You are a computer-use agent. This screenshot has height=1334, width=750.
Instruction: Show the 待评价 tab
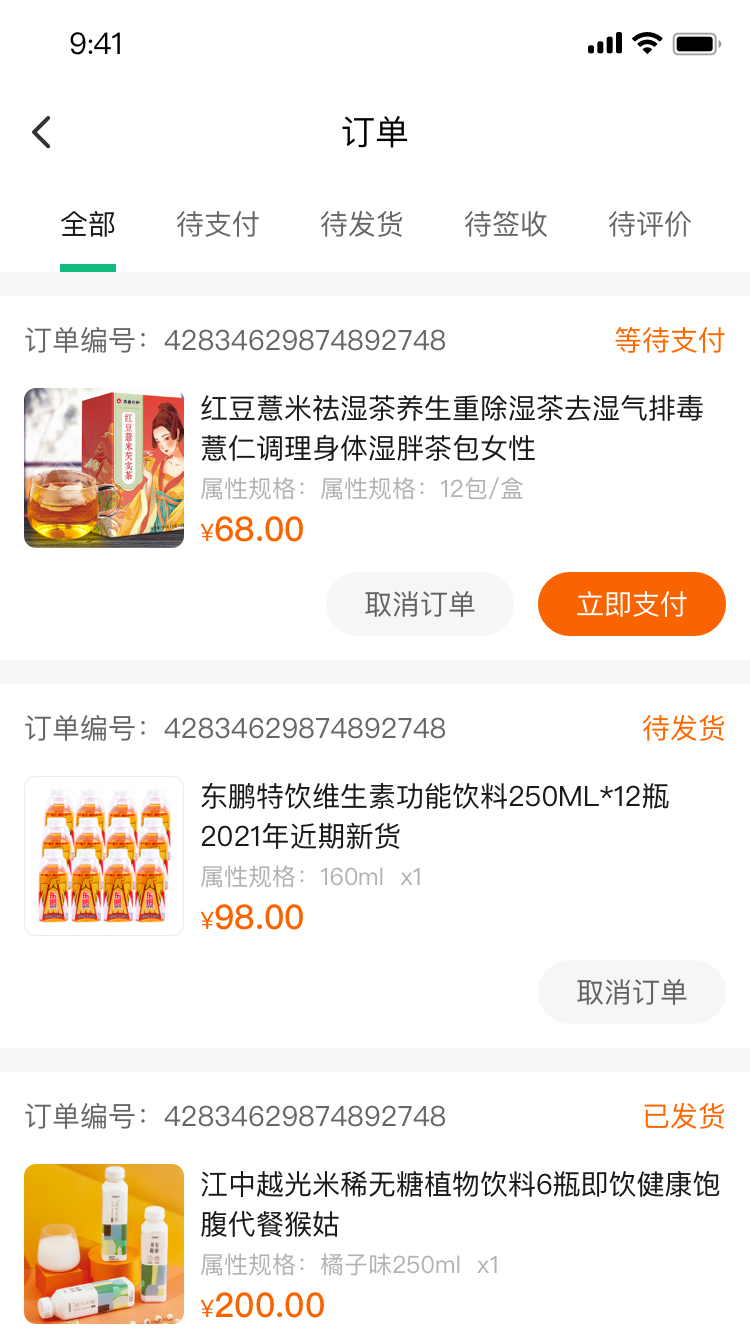(649, 224)
